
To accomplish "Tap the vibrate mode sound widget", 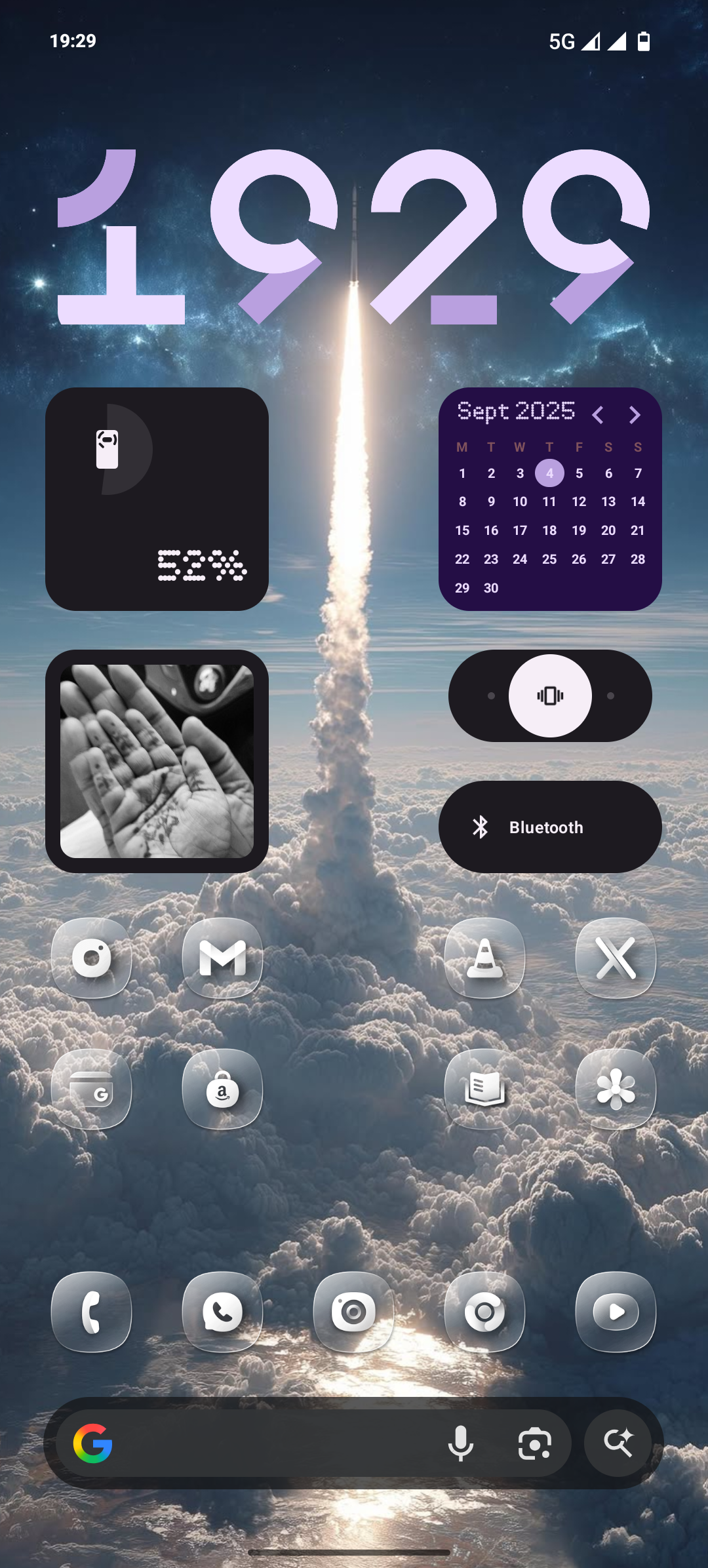I will (x=550, y=696).
